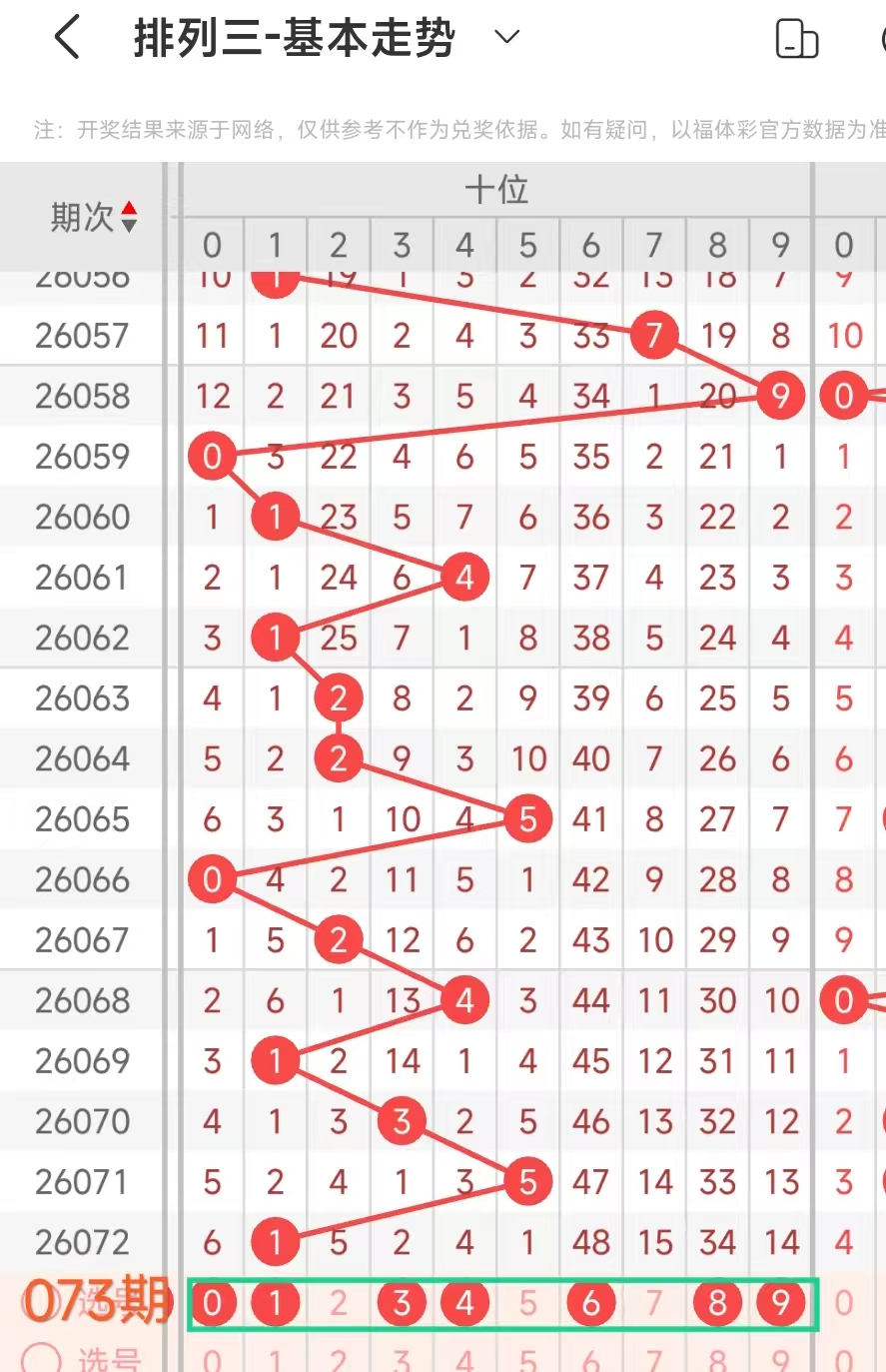Screen dimensions: 886x1372
Task: Deselect number 3 in the green-boxed row
Action: (x=402, y=1303)
